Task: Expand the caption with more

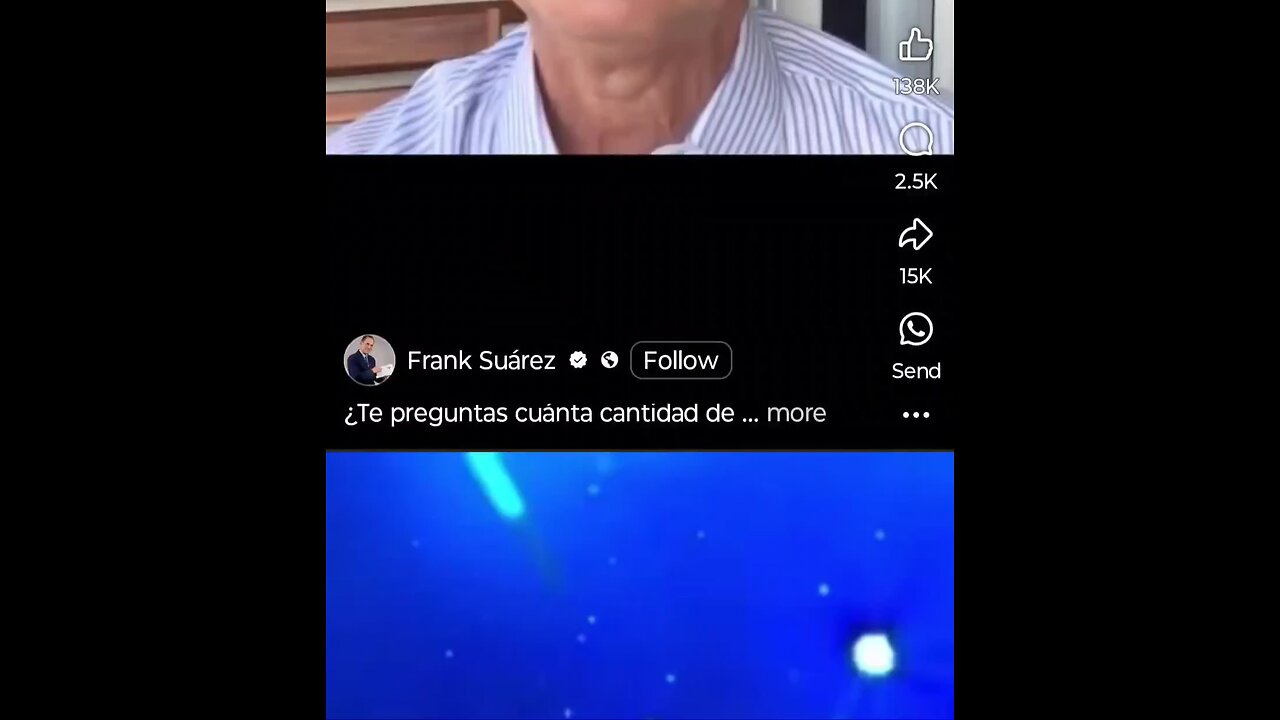Action: pyautogui.click(x=796, y=413)
